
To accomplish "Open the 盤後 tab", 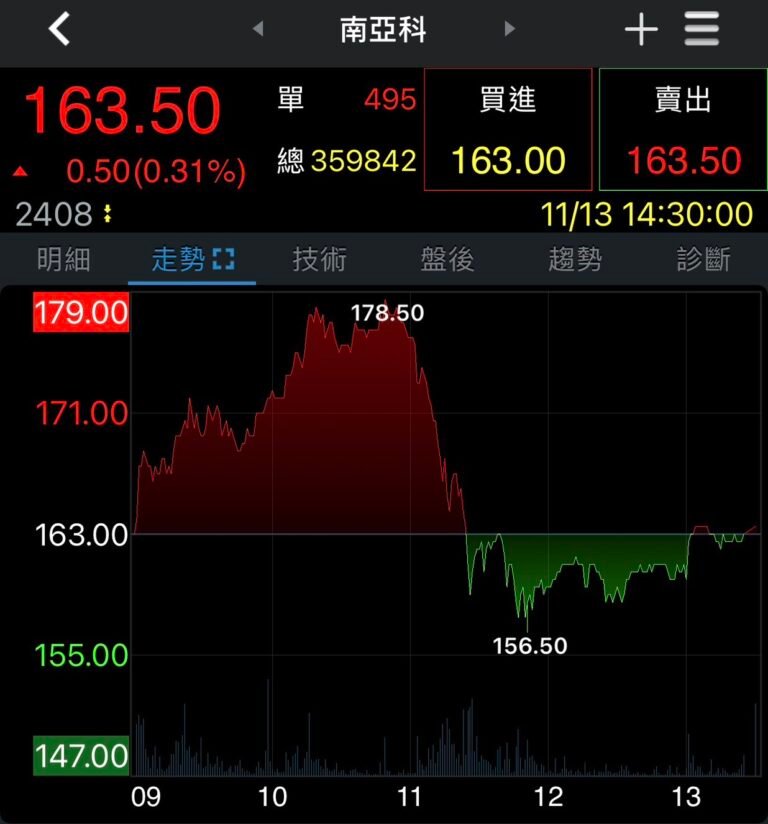I will click(x=447, y=261).
